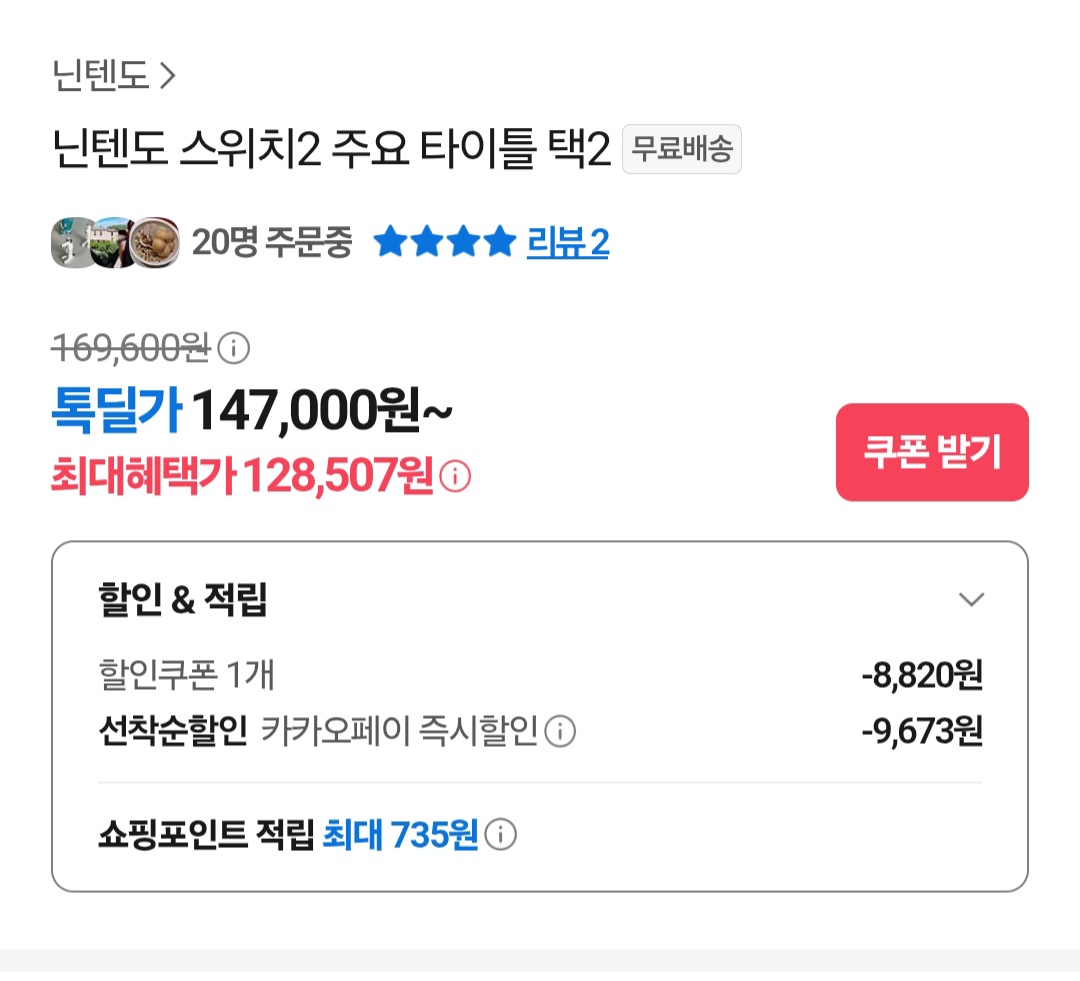The image size is (1080, 981).
Task: Tap the 쿠폰 받기 button
Action: (932, 453)
